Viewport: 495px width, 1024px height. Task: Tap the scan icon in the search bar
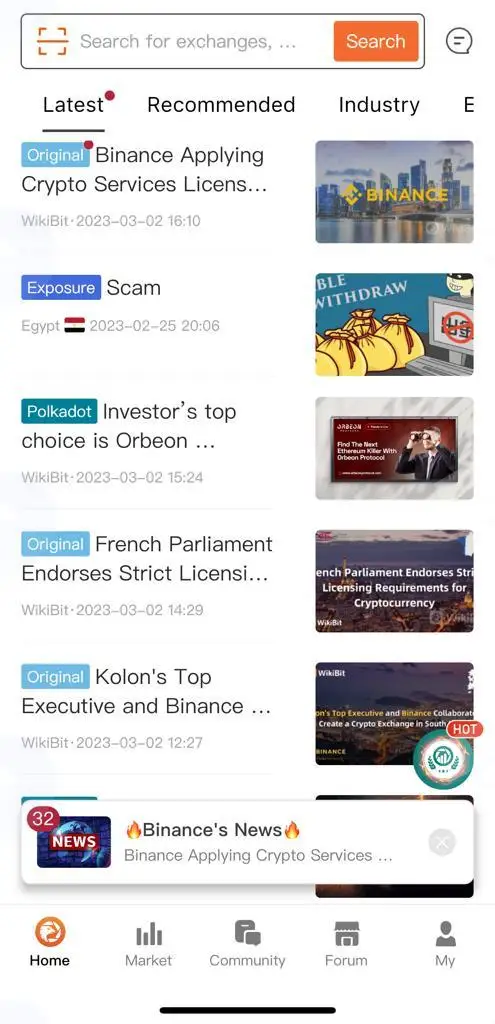tap(52, 41)
